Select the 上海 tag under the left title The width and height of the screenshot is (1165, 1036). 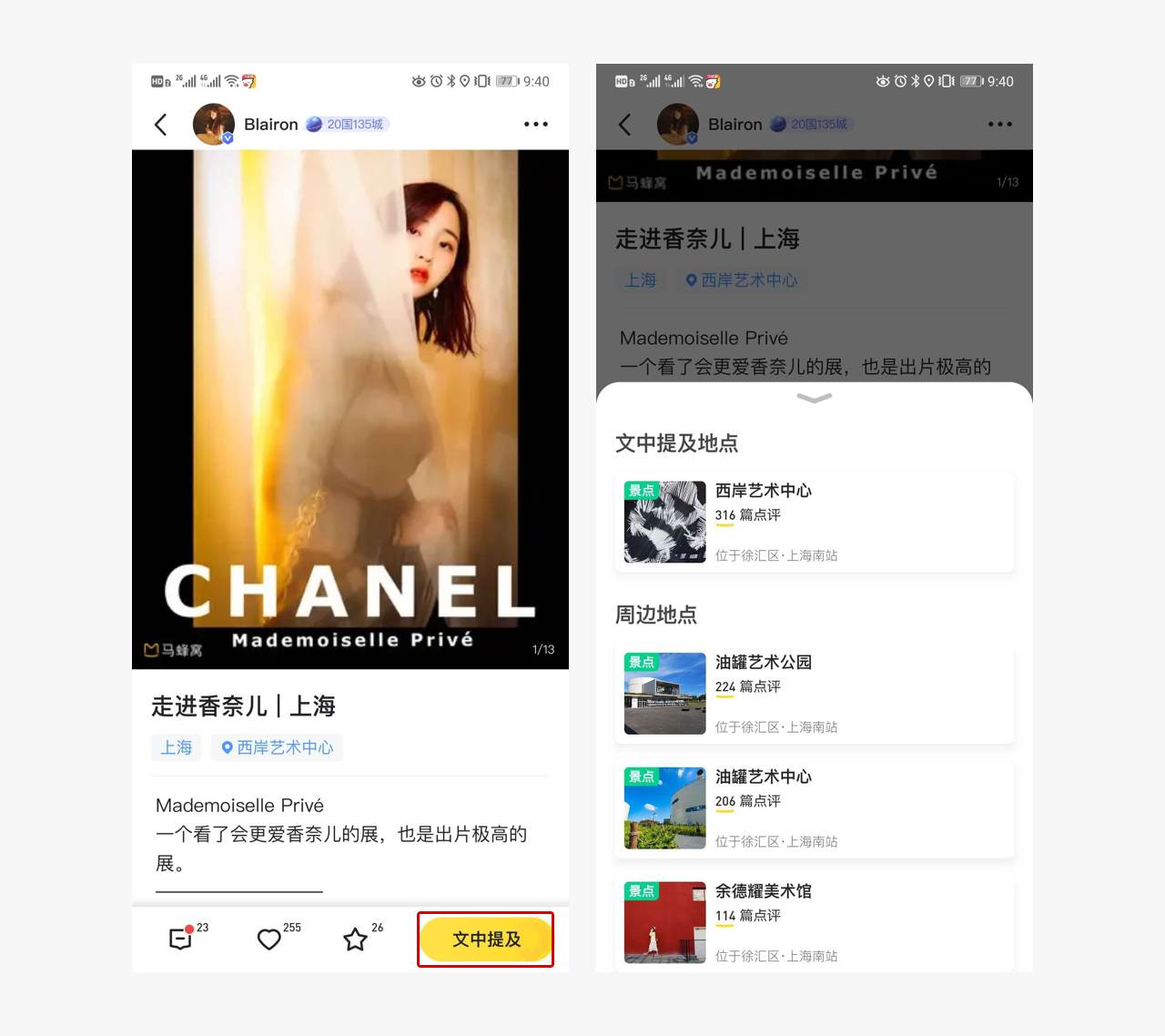(x=177, y=747)
